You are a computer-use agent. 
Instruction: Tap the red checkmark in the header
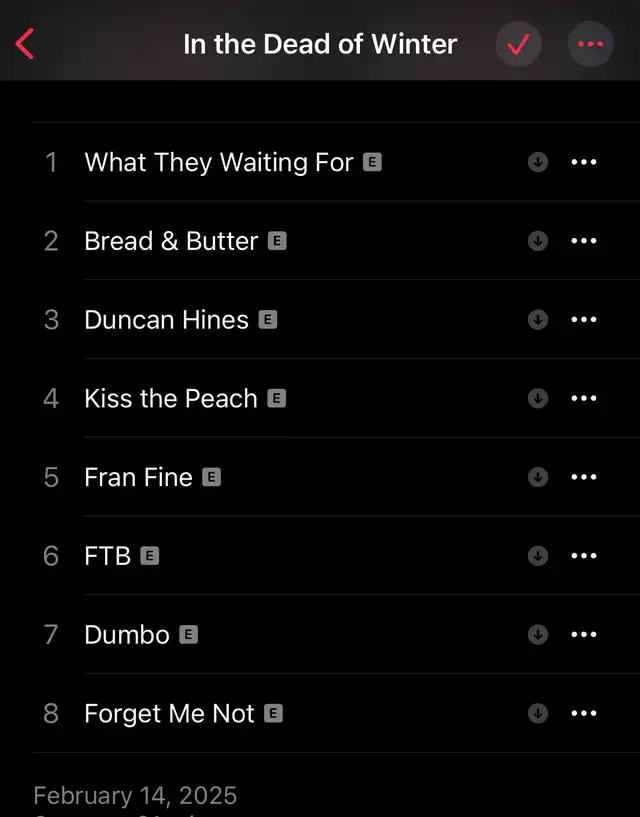click(518, 44)
